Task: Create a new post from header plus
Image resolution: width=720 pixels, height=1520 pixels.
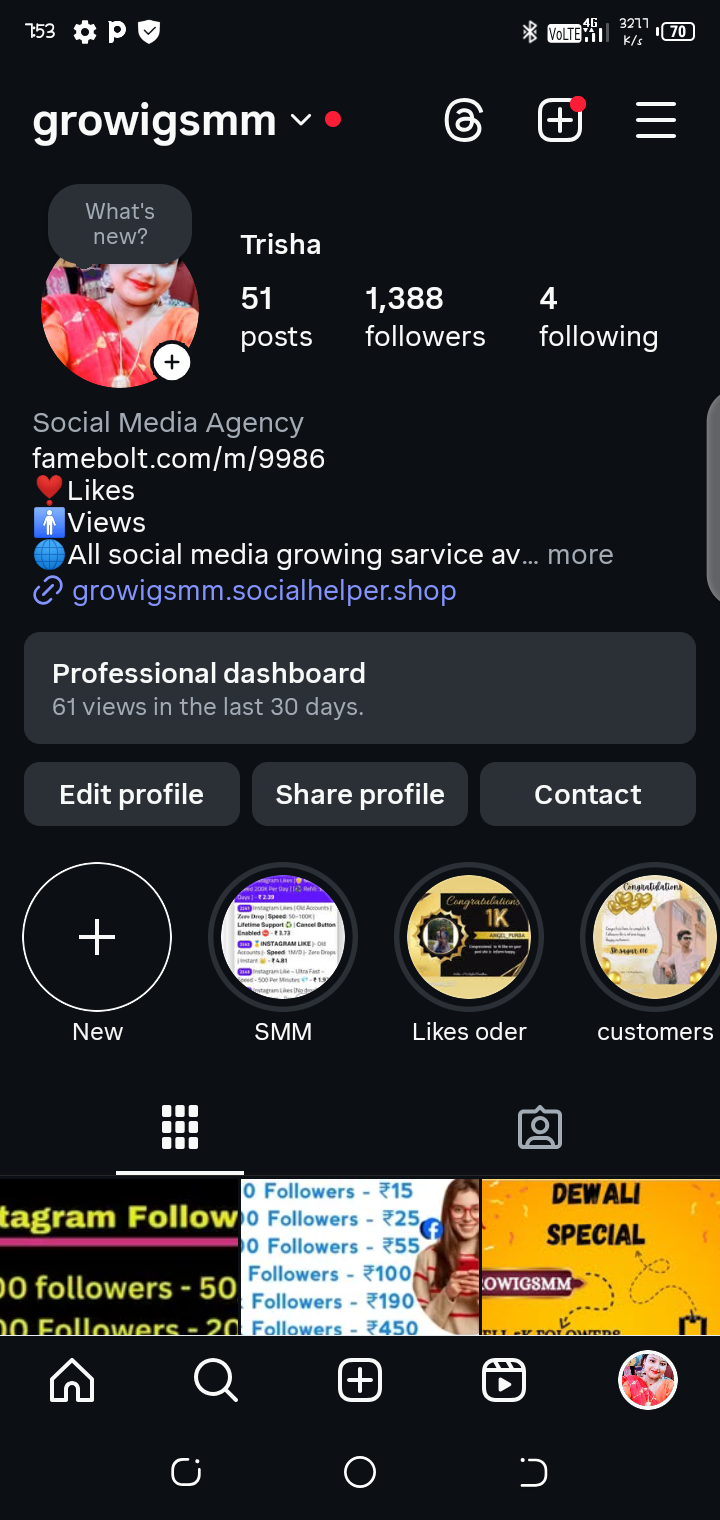Action: (559, 122)
